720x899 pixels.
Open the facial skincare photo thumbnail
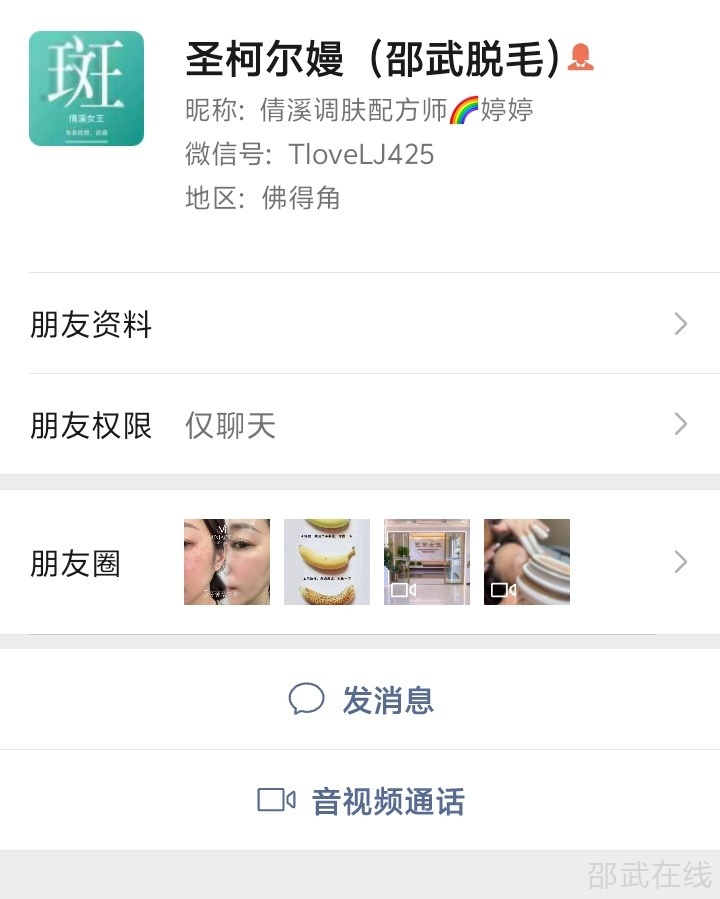tap(225, 562)
